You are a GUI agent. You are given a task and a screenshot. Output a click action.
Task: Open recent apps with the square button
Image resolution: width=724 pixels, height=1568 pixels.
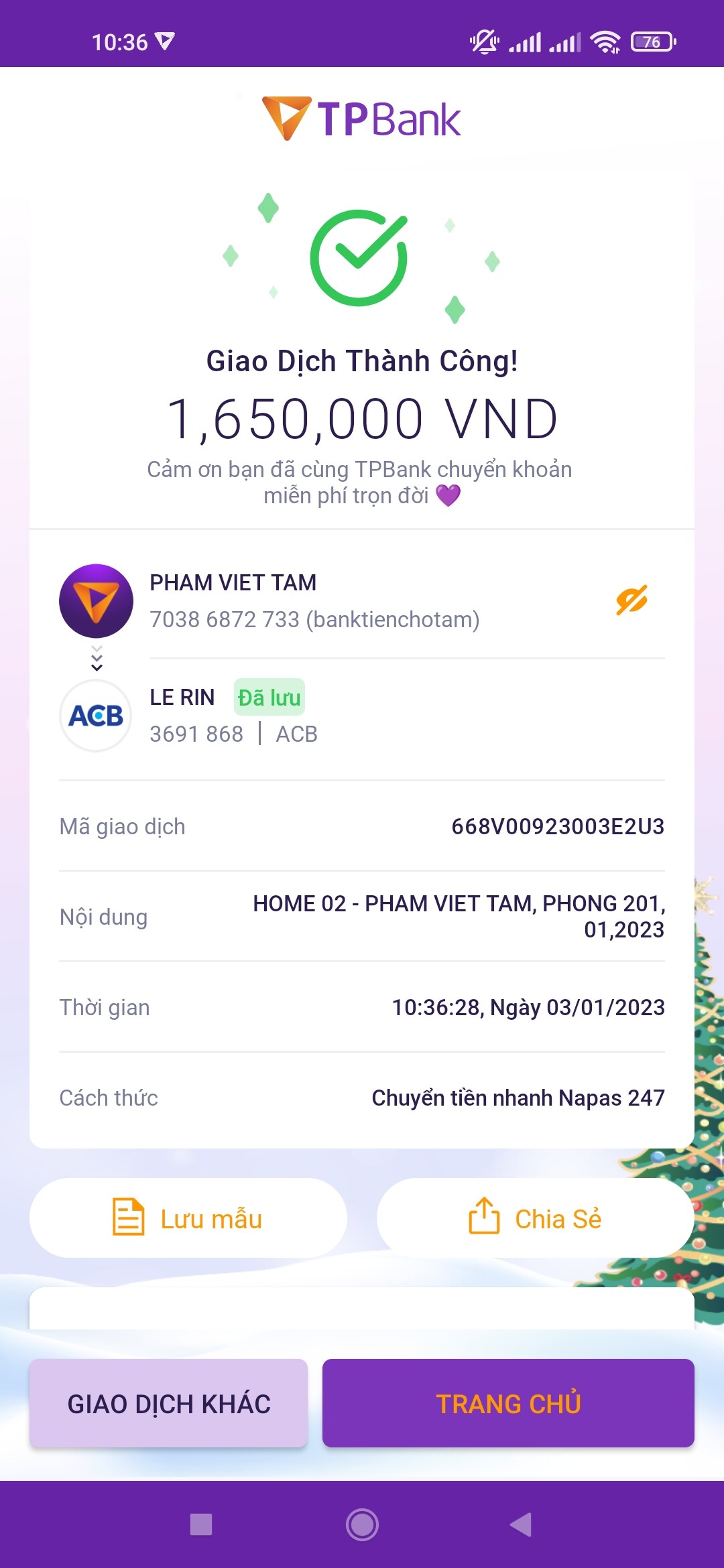pyautogui.click(x=201, y=1524)
